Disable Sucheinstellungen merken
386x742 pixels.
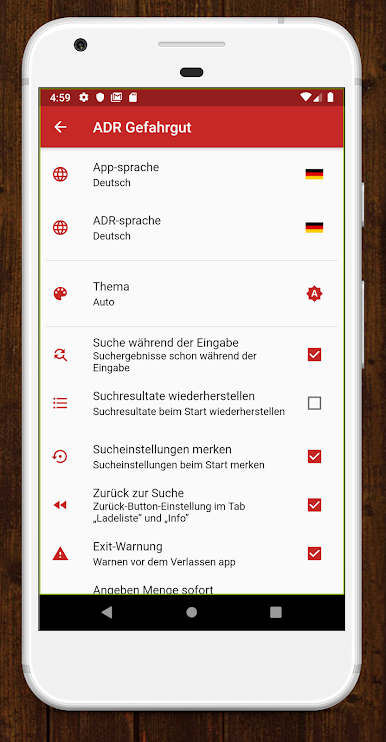tap(315, 457)
